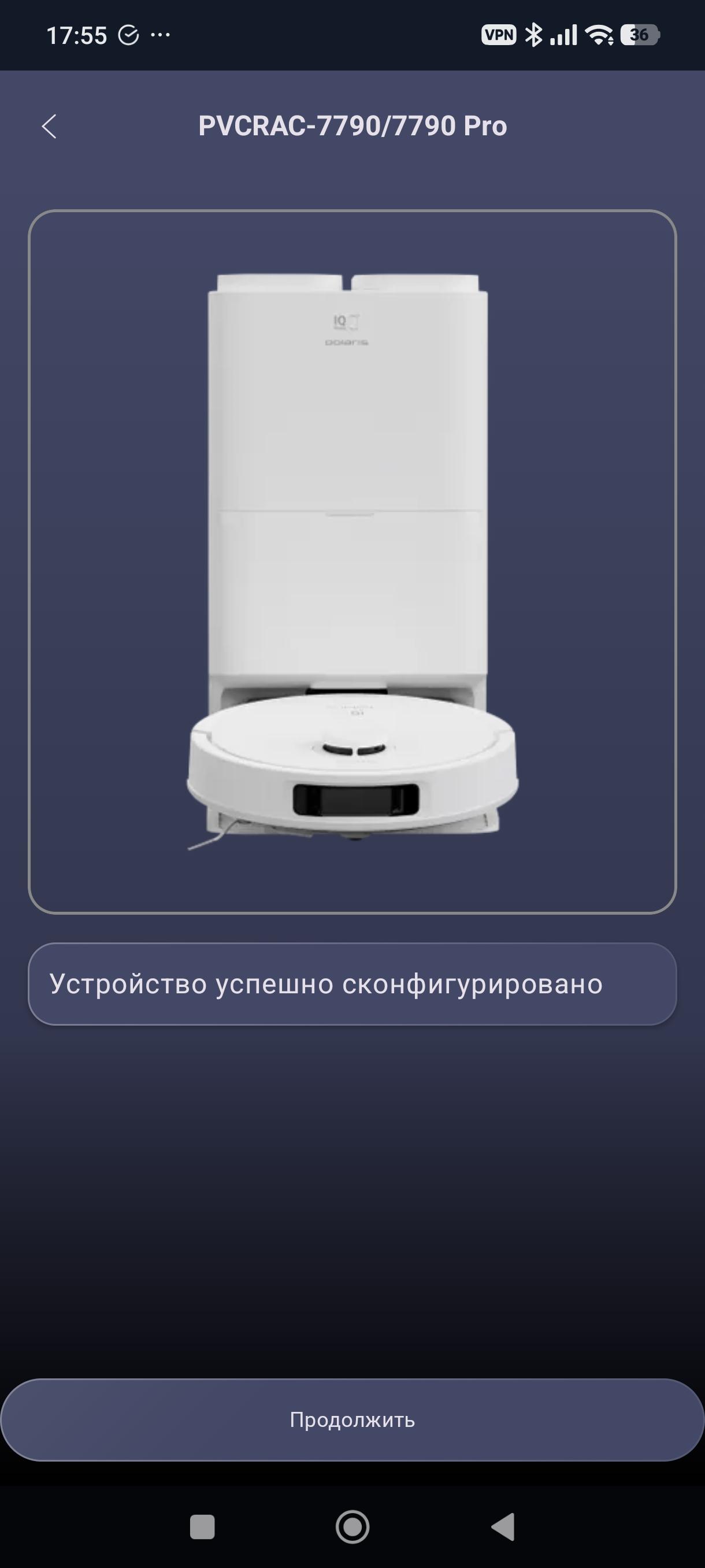Go to home screen via navigation bar
Image resolution: width=705 pixels, height=1568 pixels.
click(352, 1526)
